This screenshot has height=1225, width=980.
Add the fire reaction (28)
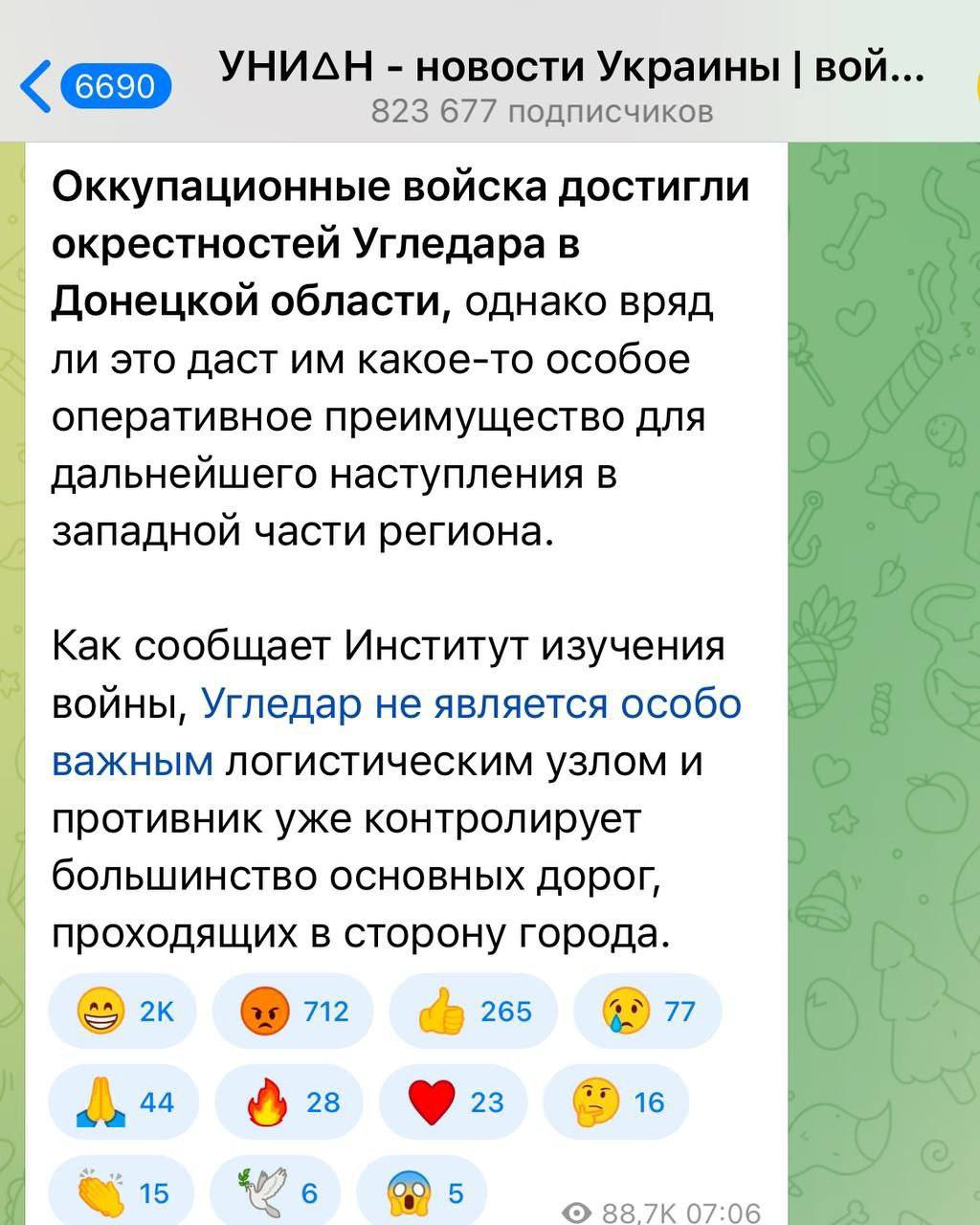290,1102
